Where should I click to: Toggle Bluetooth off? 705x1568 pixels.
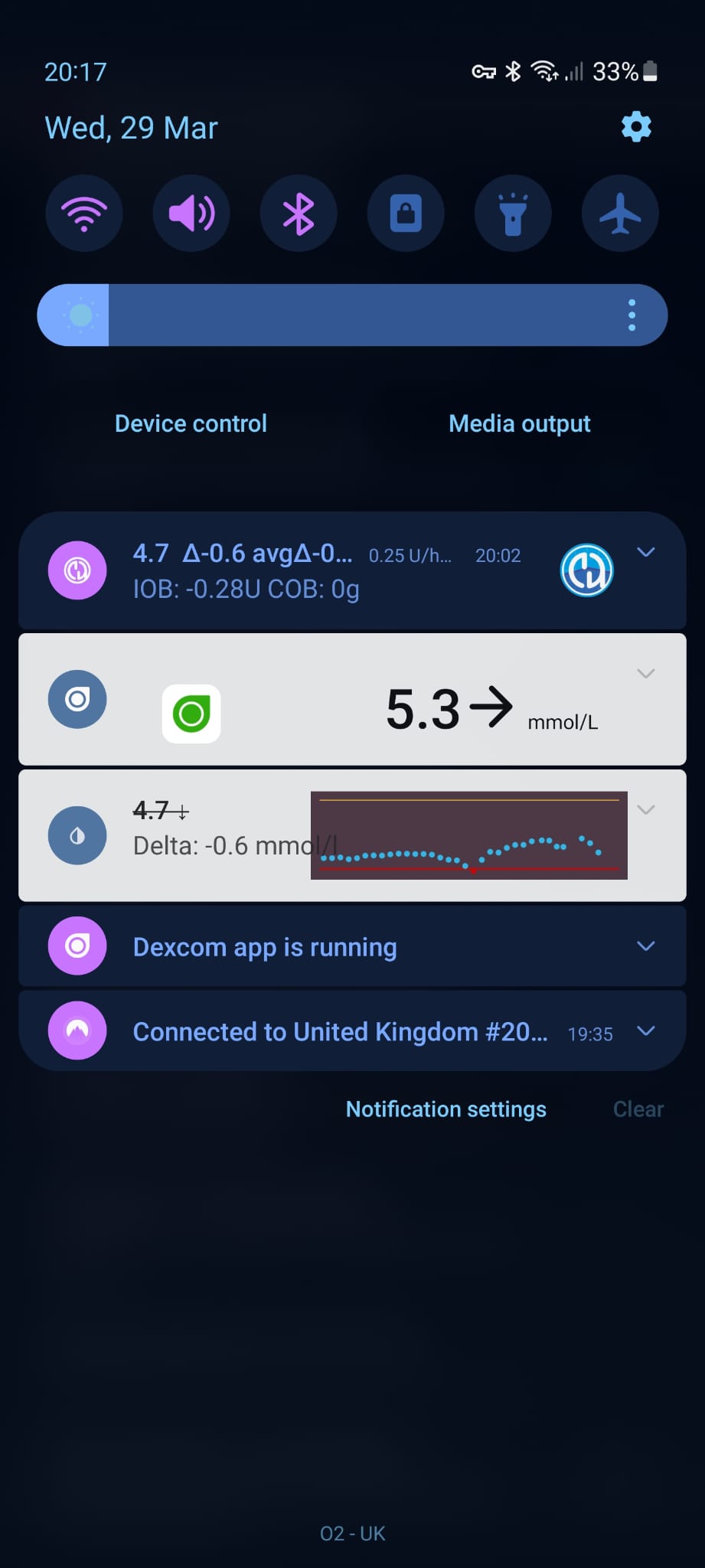click(299, 214)
